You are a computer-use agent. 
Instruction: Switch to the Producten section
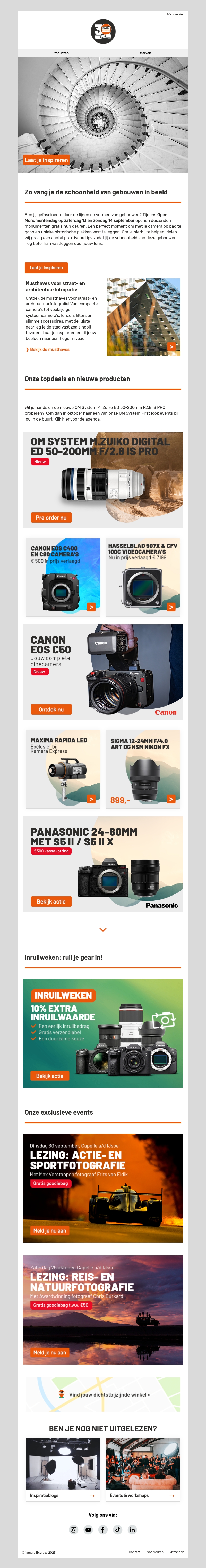coord(60,53)
